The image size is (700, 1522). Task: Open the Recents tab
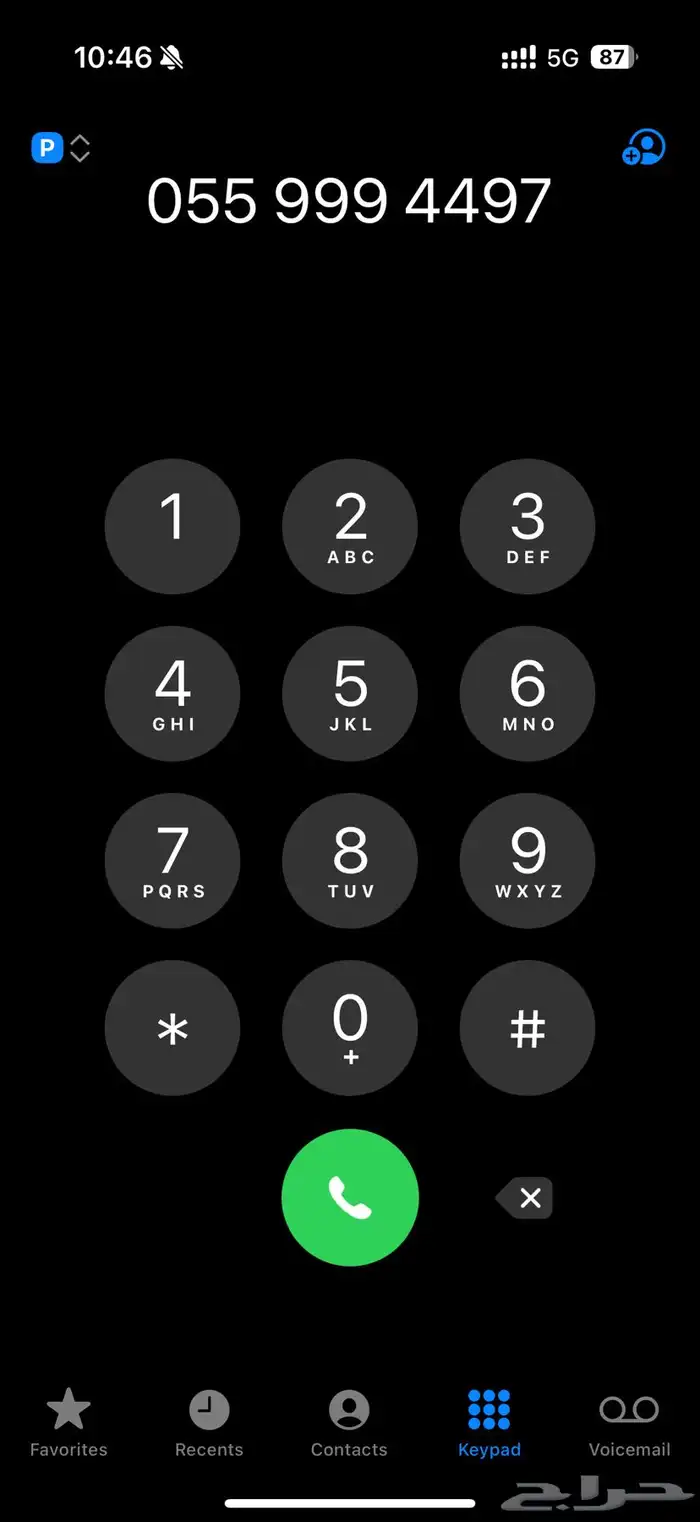click(209, 1422)
